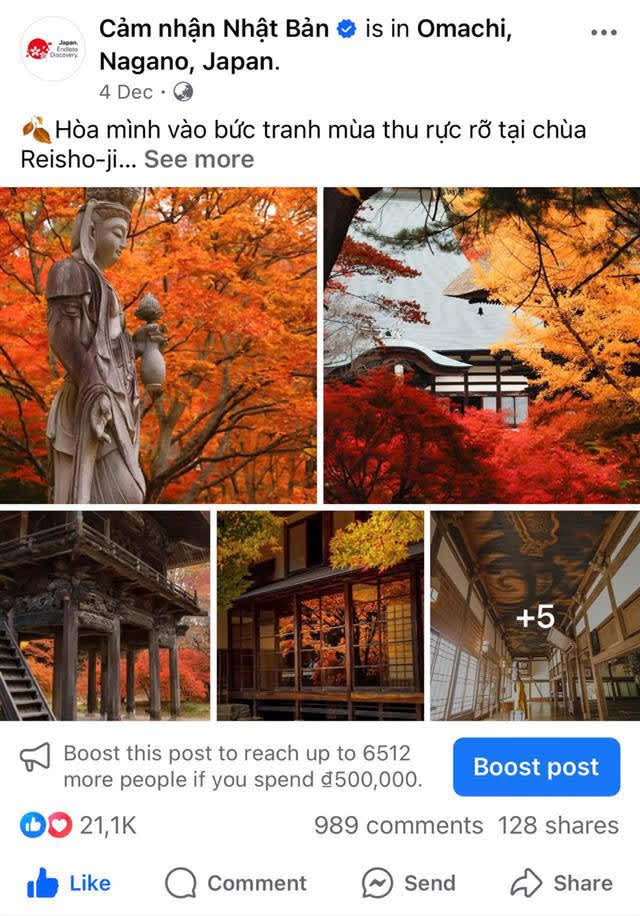Open the Cảm nhận Nhật Bản page profile picture
Screen dimensions: 640x916
point(52,48)
